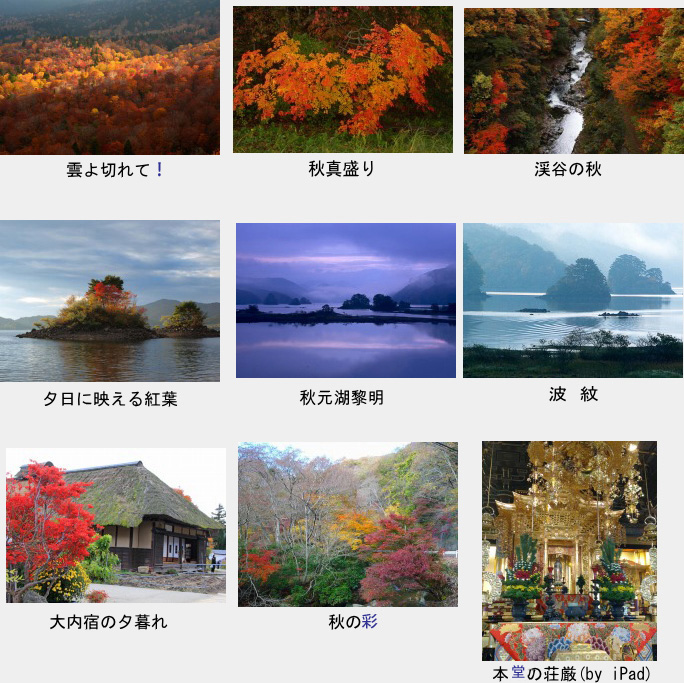View the 秋真盛り maple photo
The image size is (684, 683).
point(342,79)
